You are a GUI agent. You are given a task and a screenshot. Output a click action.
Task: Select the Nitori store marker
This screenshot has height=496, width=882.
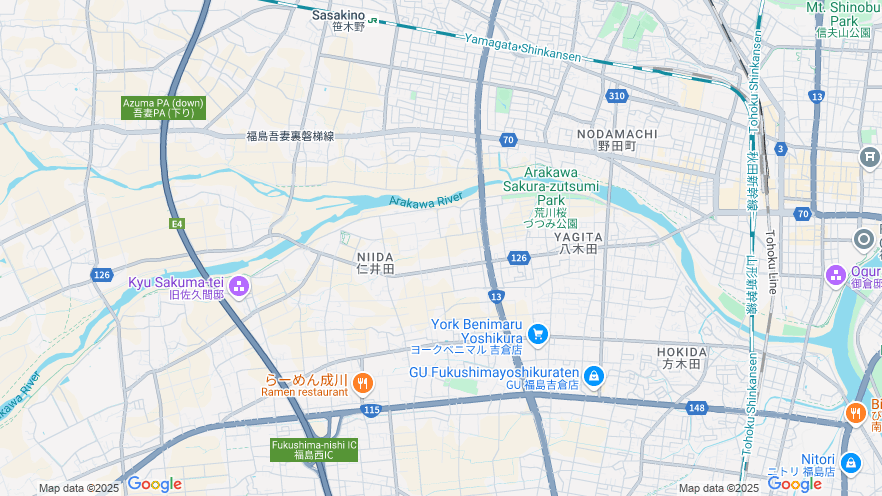pyautogui.click(x=850, y=463)
